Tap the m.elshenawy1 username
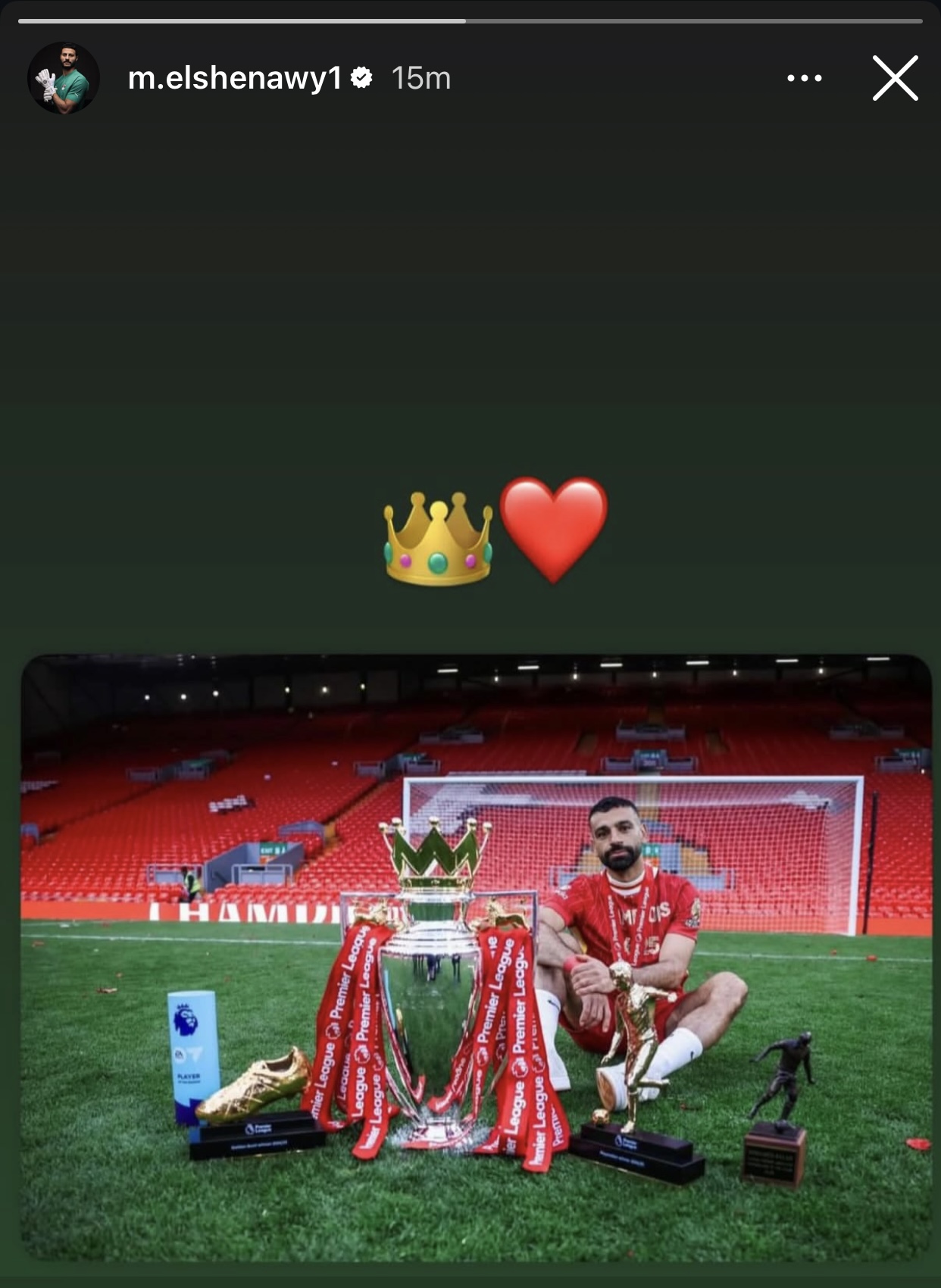 235,78
